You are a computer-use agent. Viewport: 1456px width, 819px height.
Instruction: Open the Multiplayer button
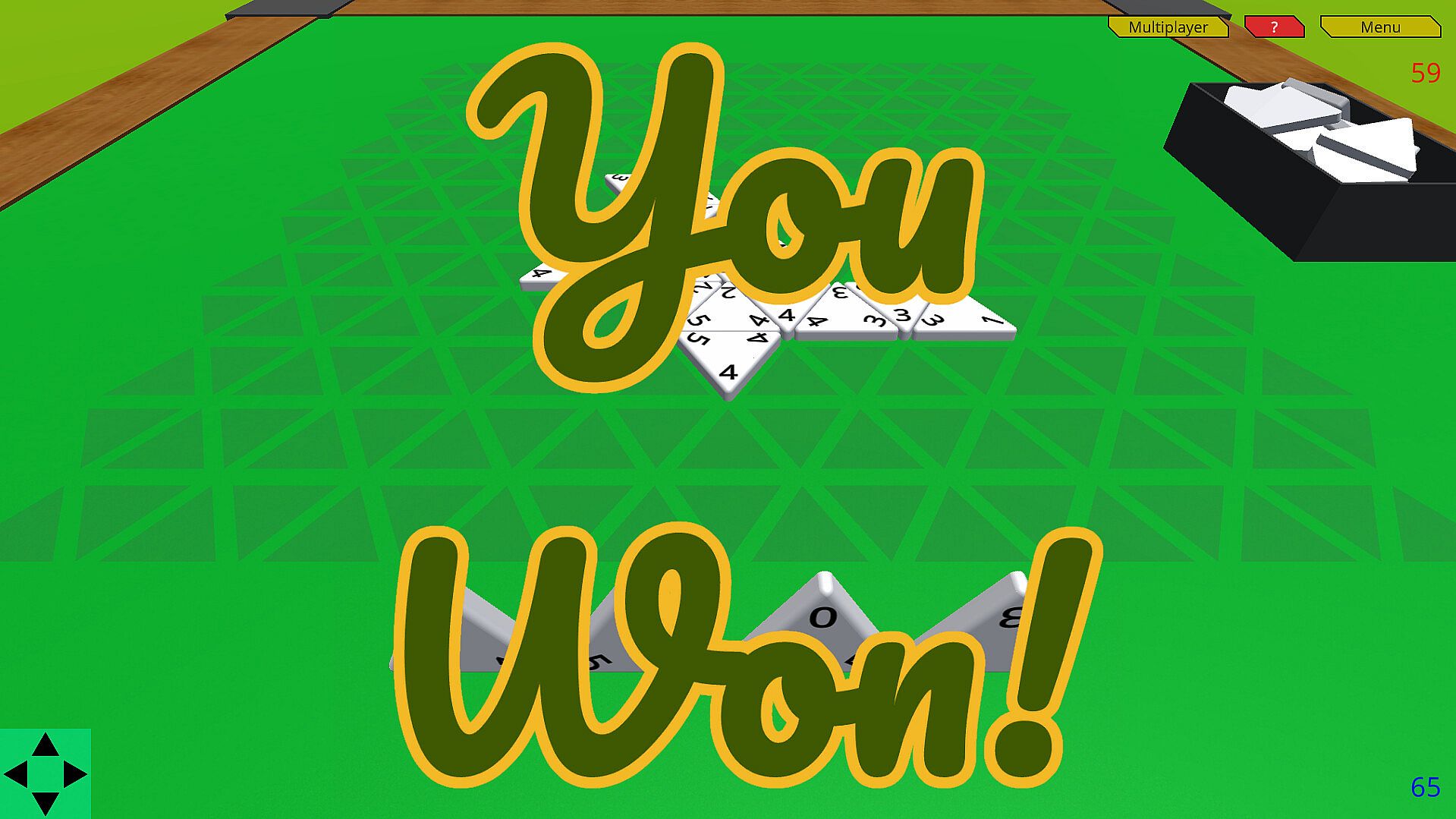click(x=1168, y=27)
